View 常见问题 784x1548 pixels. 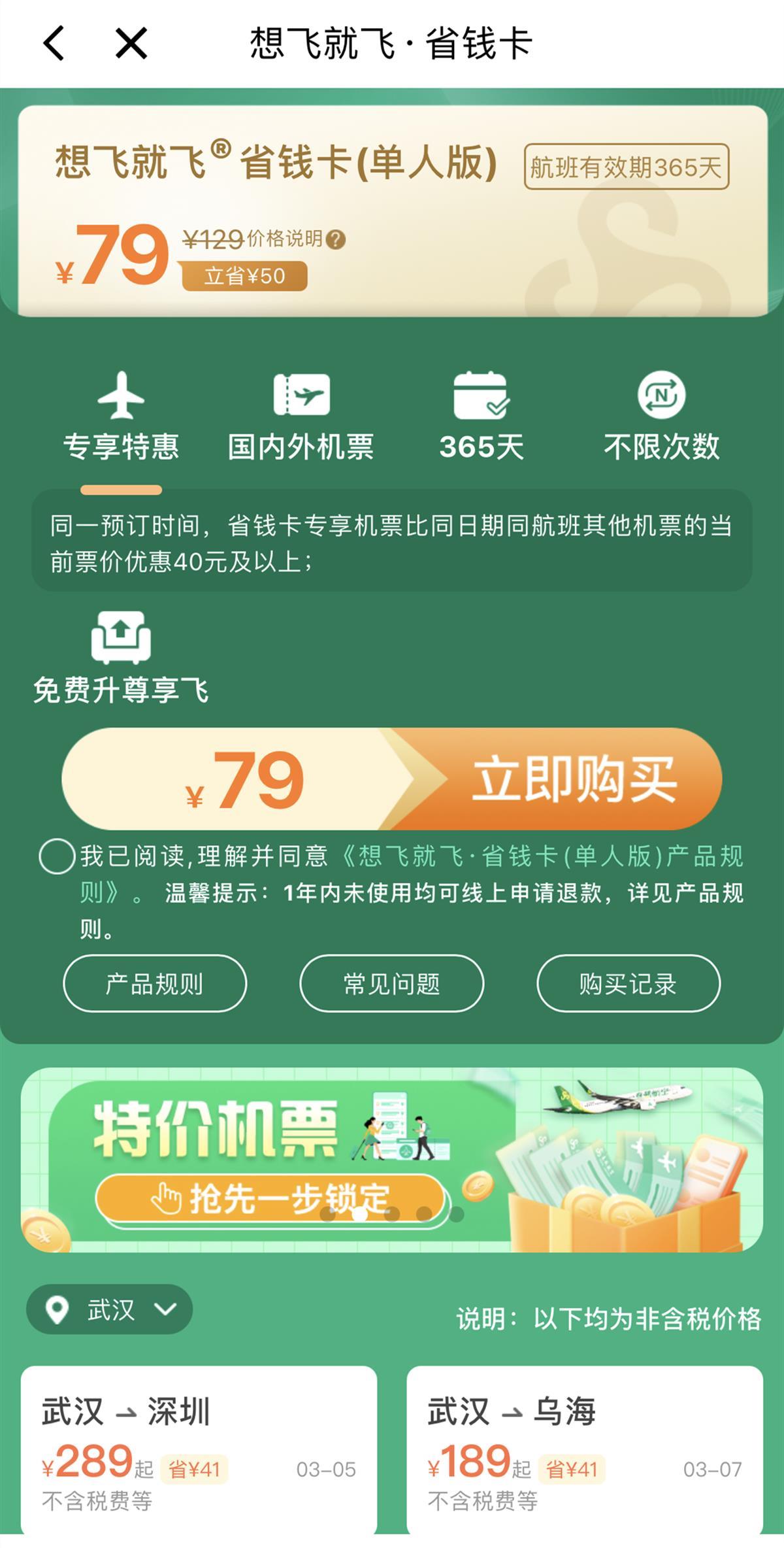pos(391,983)
